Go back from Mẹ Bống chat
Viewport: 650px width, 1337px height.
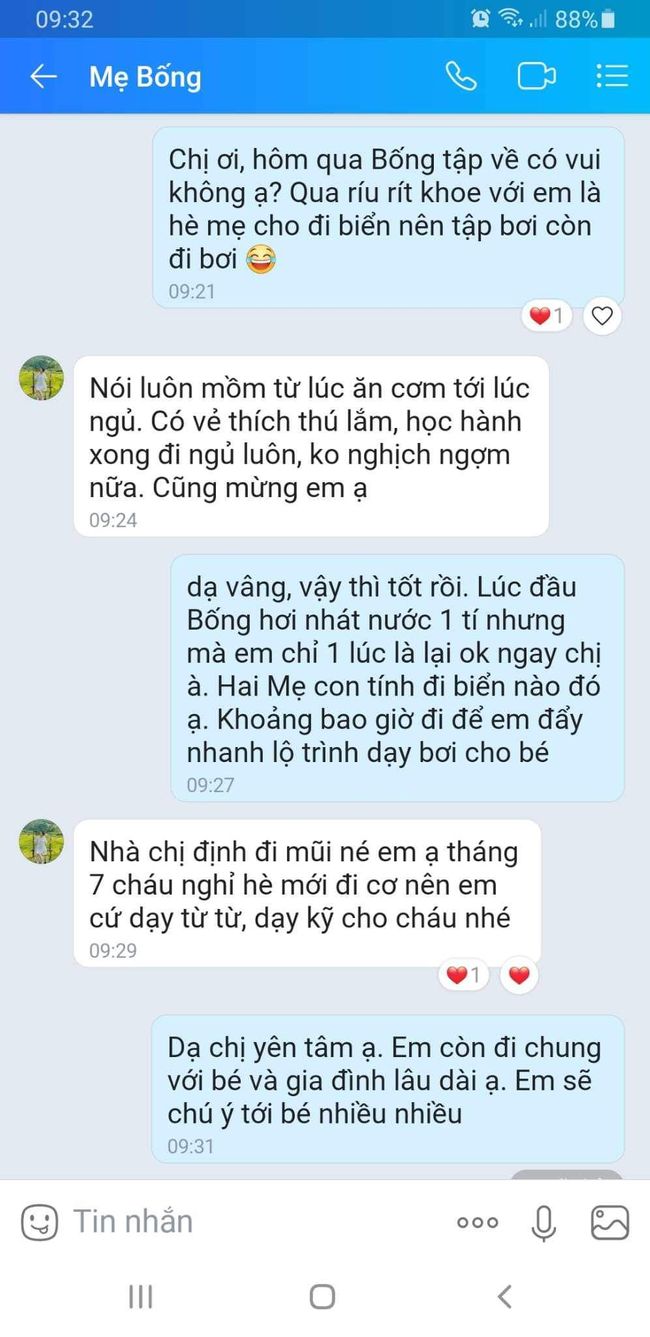coord(43,77)
